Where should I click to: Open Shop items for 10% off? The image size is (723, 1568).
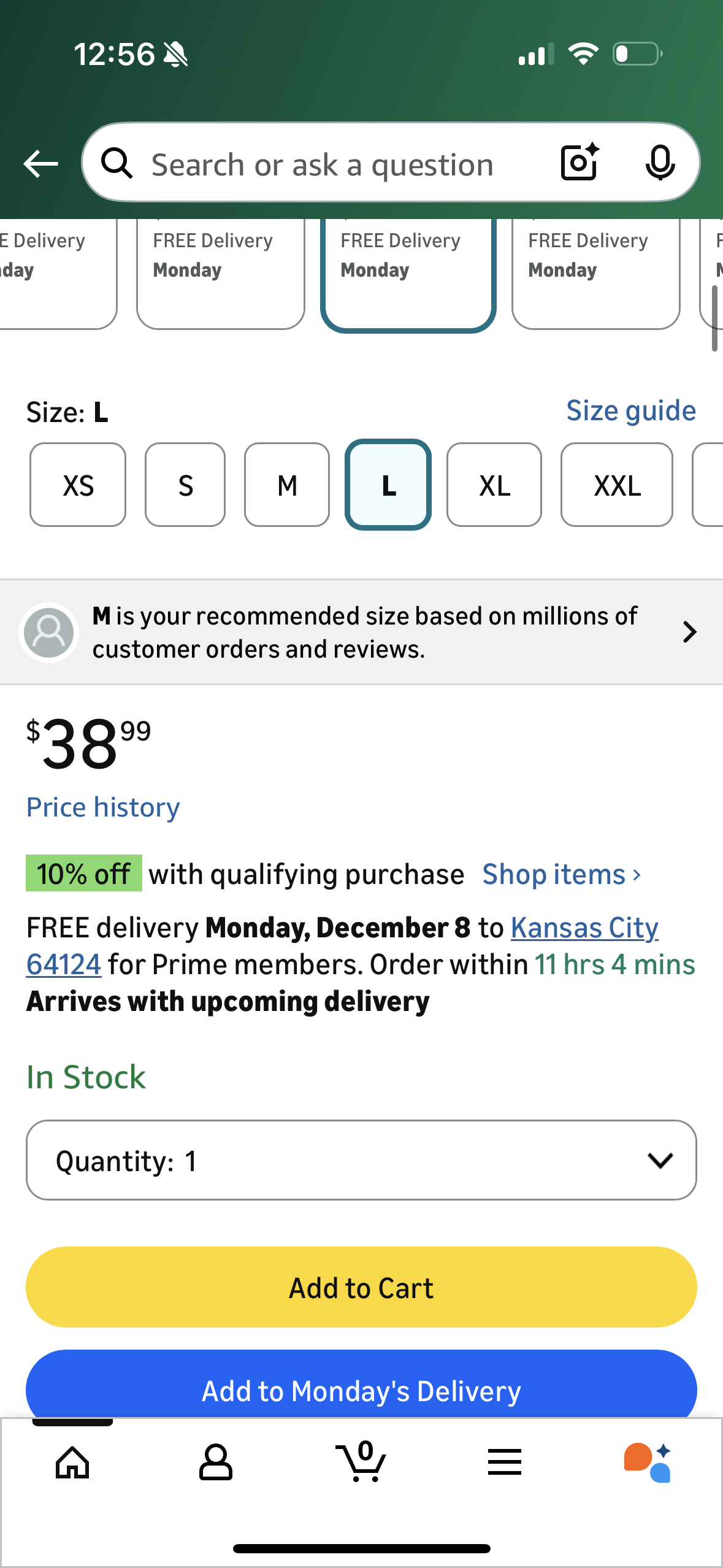coord(561,874)
